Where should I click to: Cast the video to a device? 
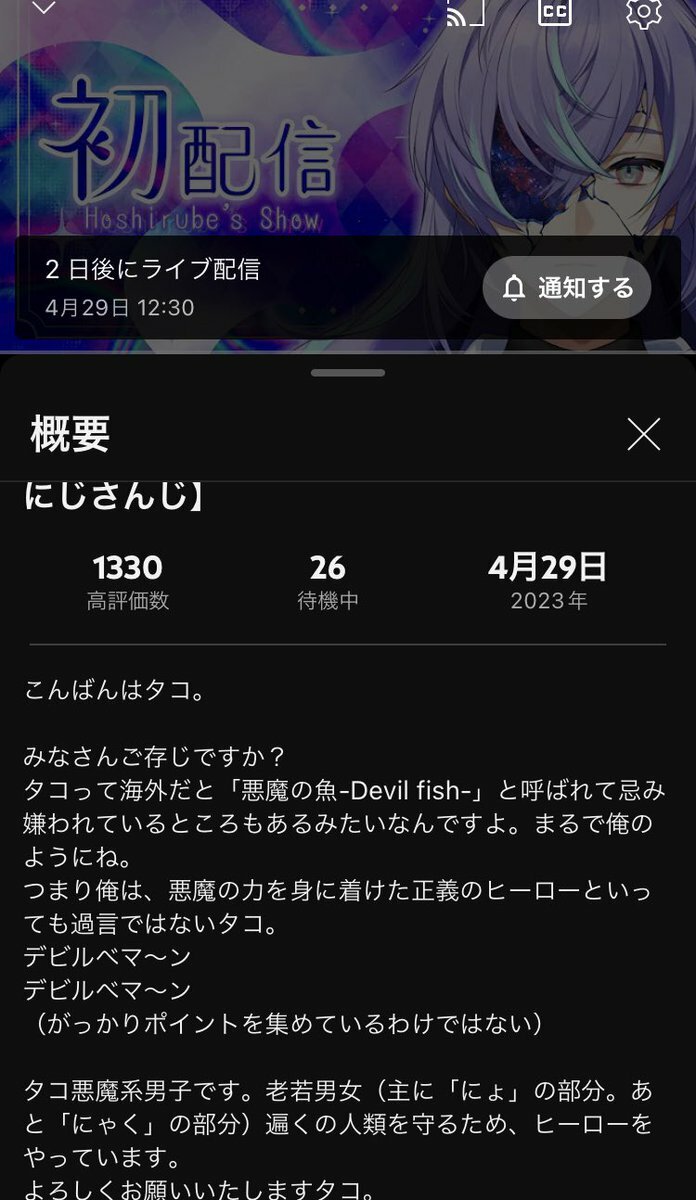[x=465, y=12]
